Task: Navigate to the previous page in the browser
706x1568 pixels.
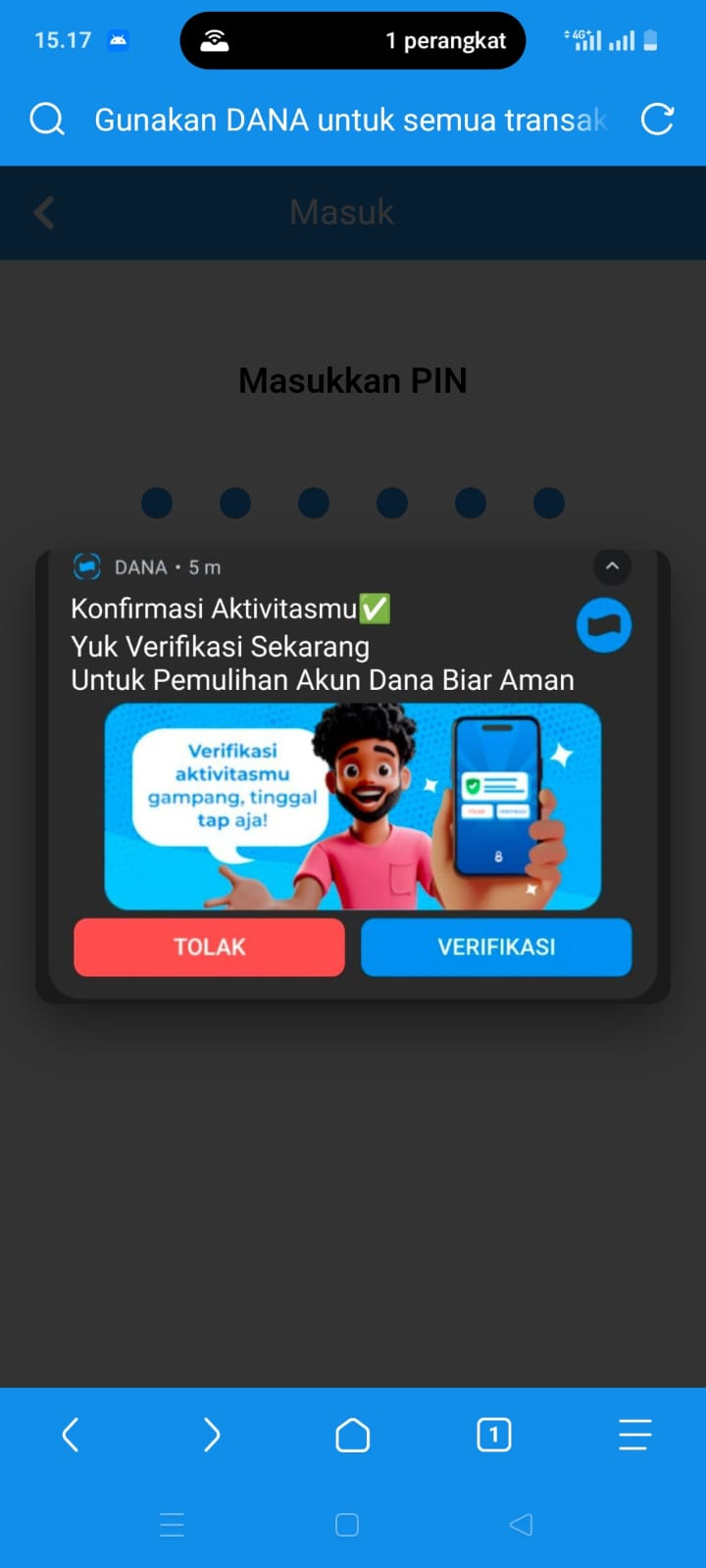Action: (71, 1435)
